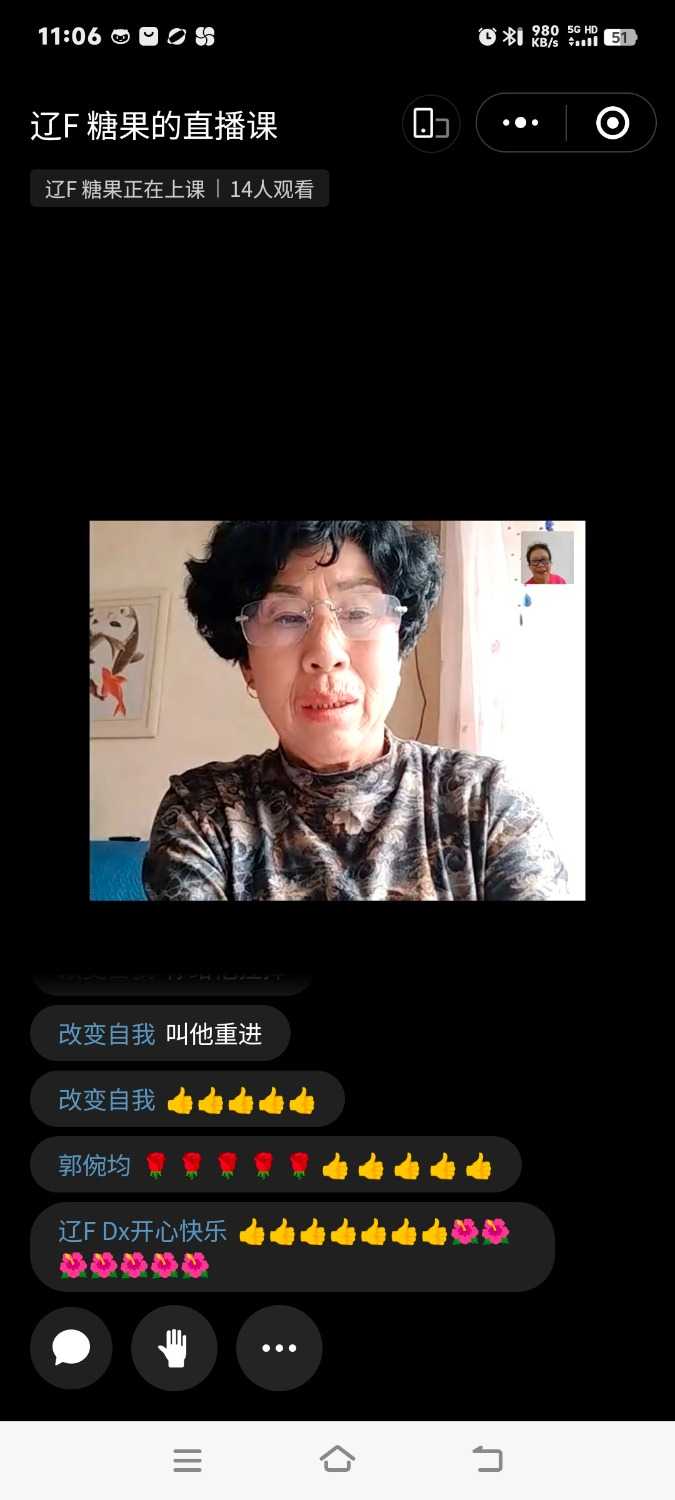Raise your hand in the live class
Viewport: 675px width, 1500px height.
click(x=174, y=1348)
